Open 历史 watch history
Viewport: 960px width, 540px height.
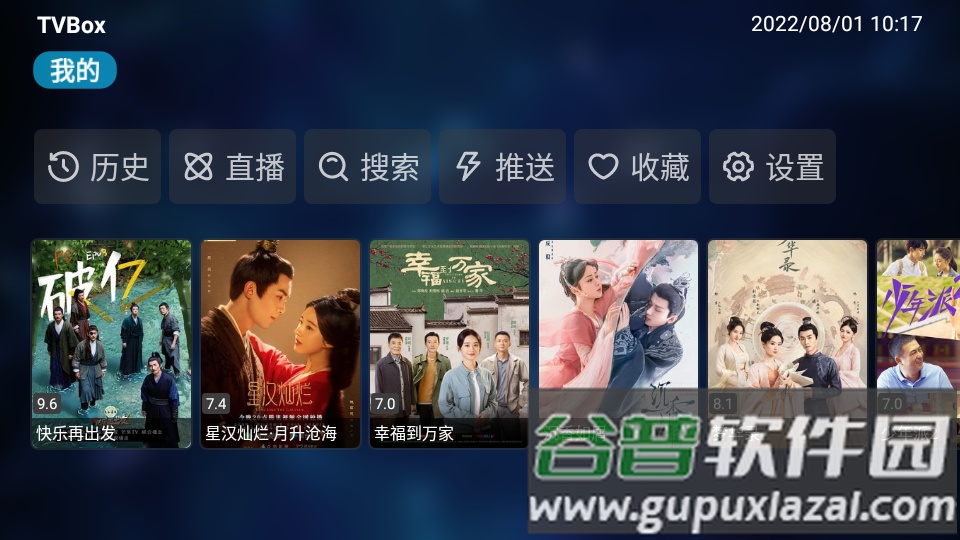98,167
